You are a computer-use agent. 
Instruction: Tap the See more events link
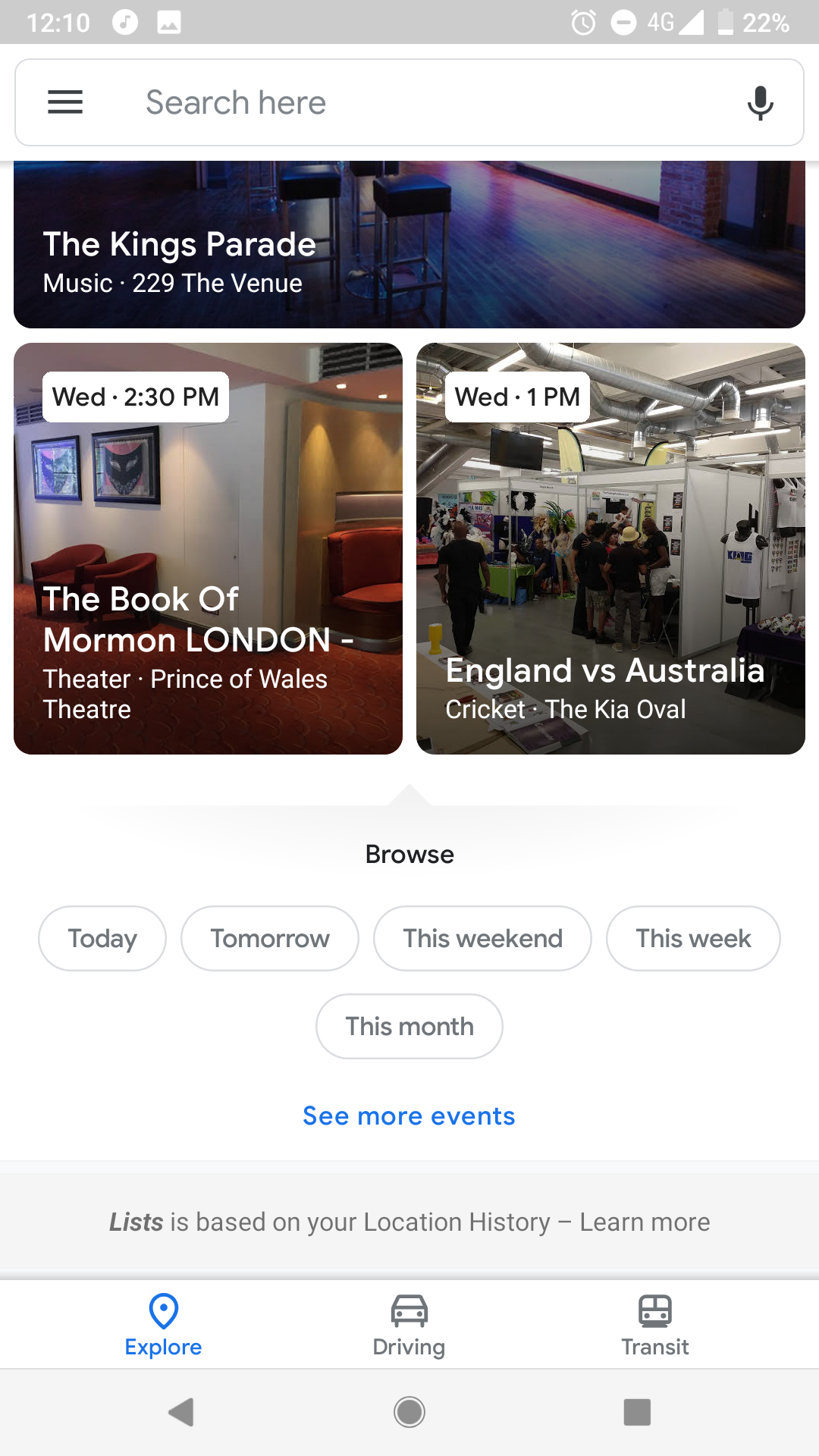point(408,1116)
